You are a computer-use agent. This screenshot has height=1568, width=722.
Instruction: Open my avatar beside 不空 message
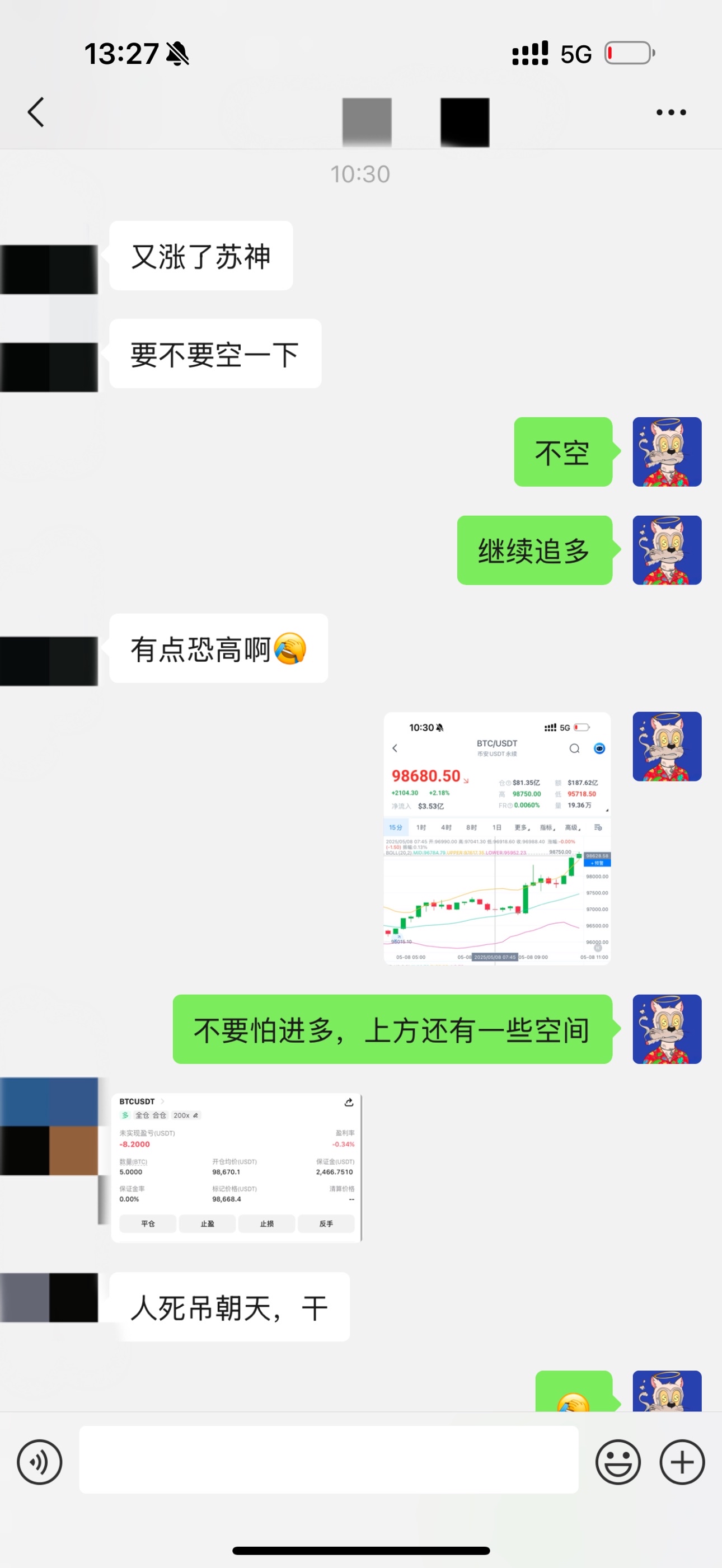click(x=667, y=451)
